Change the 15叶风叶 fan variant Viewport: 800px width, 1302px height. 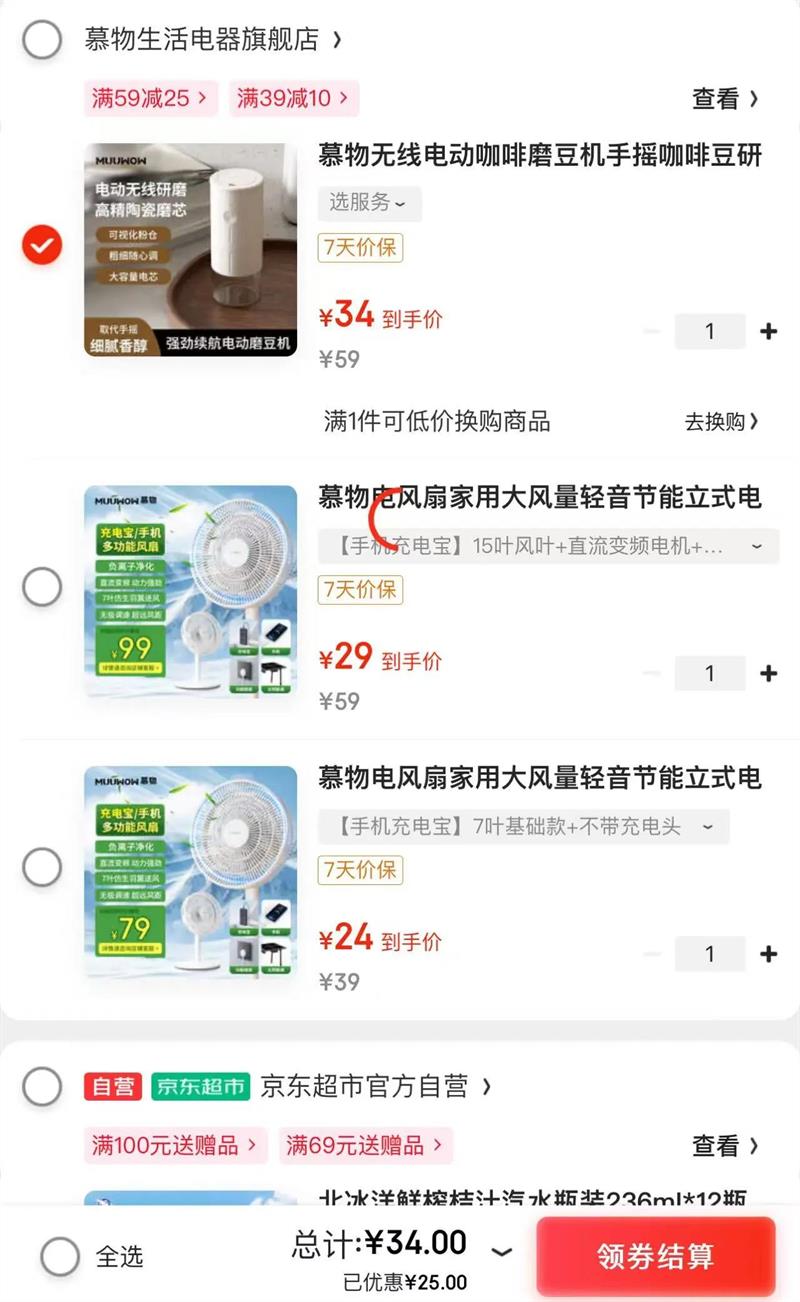[548, 546]
